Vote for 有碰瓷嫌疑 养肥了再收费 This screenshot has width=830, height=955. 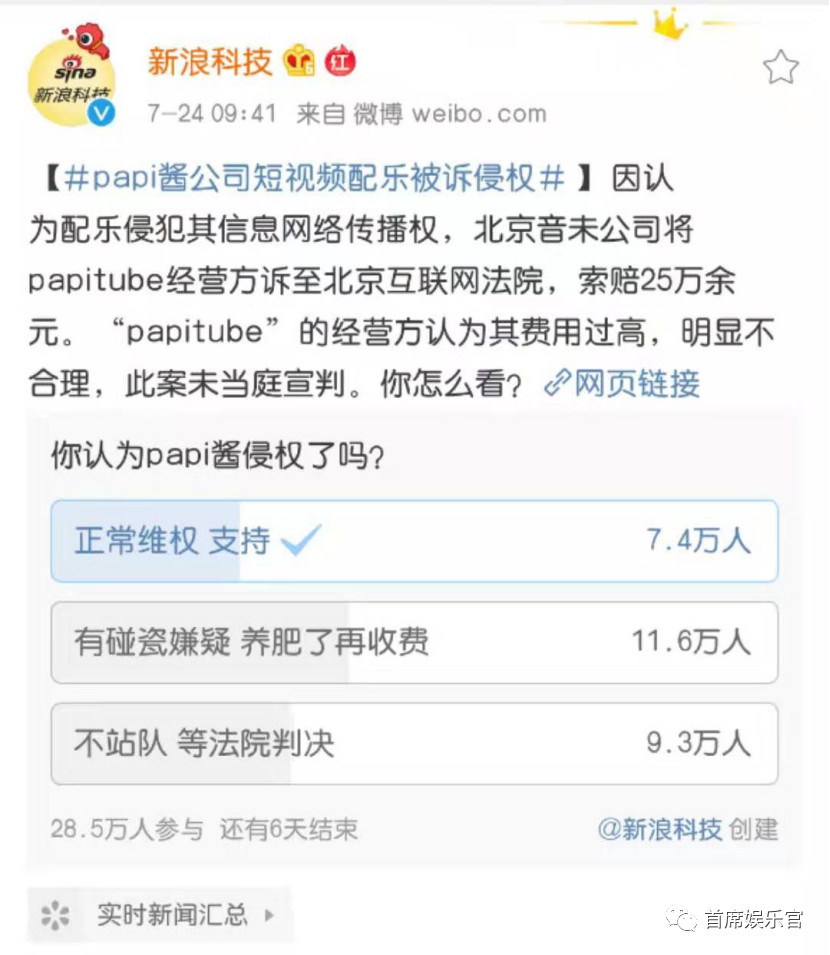pyautogui.click(x=414, y=642)
